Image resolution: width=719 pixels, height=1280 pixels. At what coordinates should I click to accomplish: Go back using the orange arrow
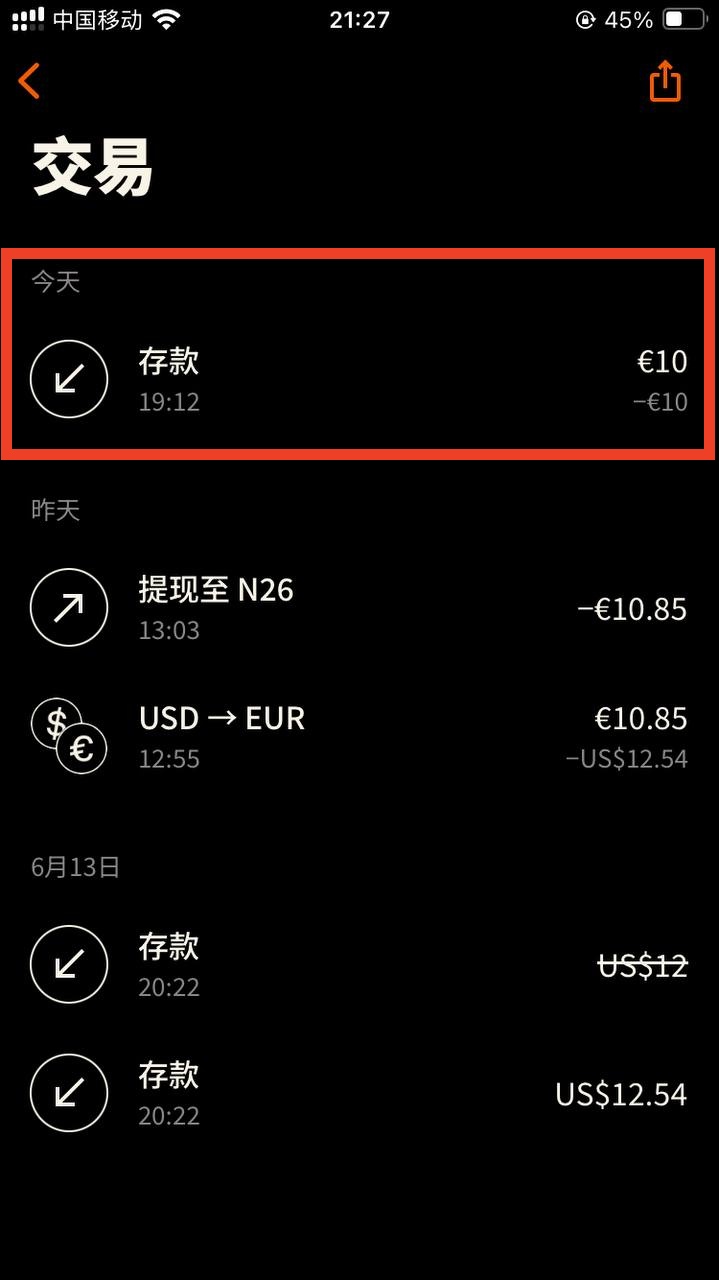click(x=30, y=81)
